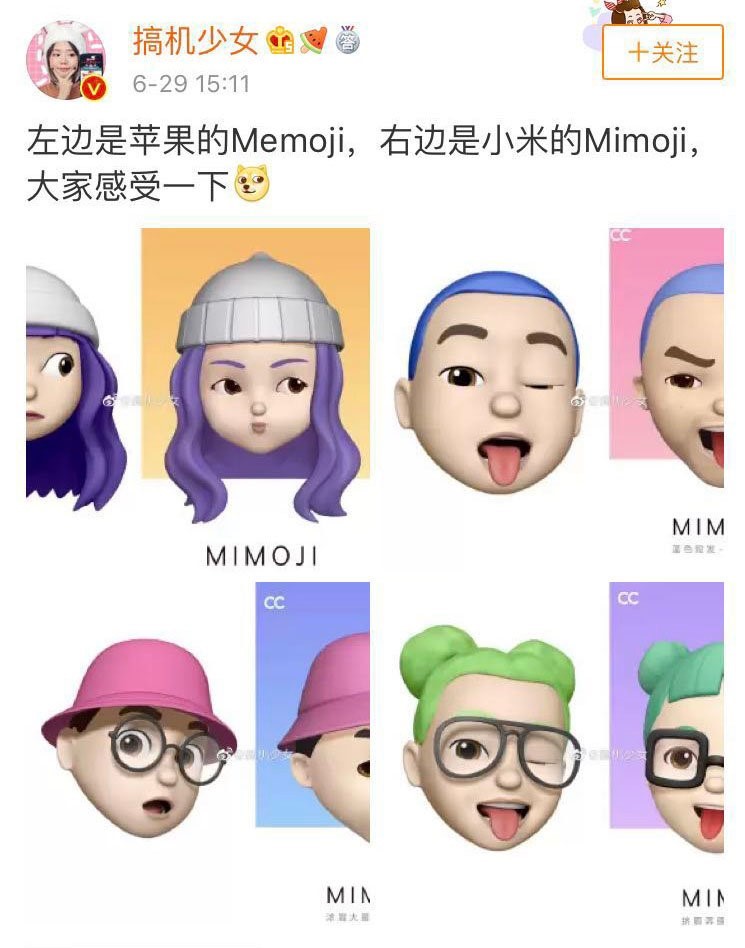Open 搞机少女's profile avatar

[x=66, y=60]
